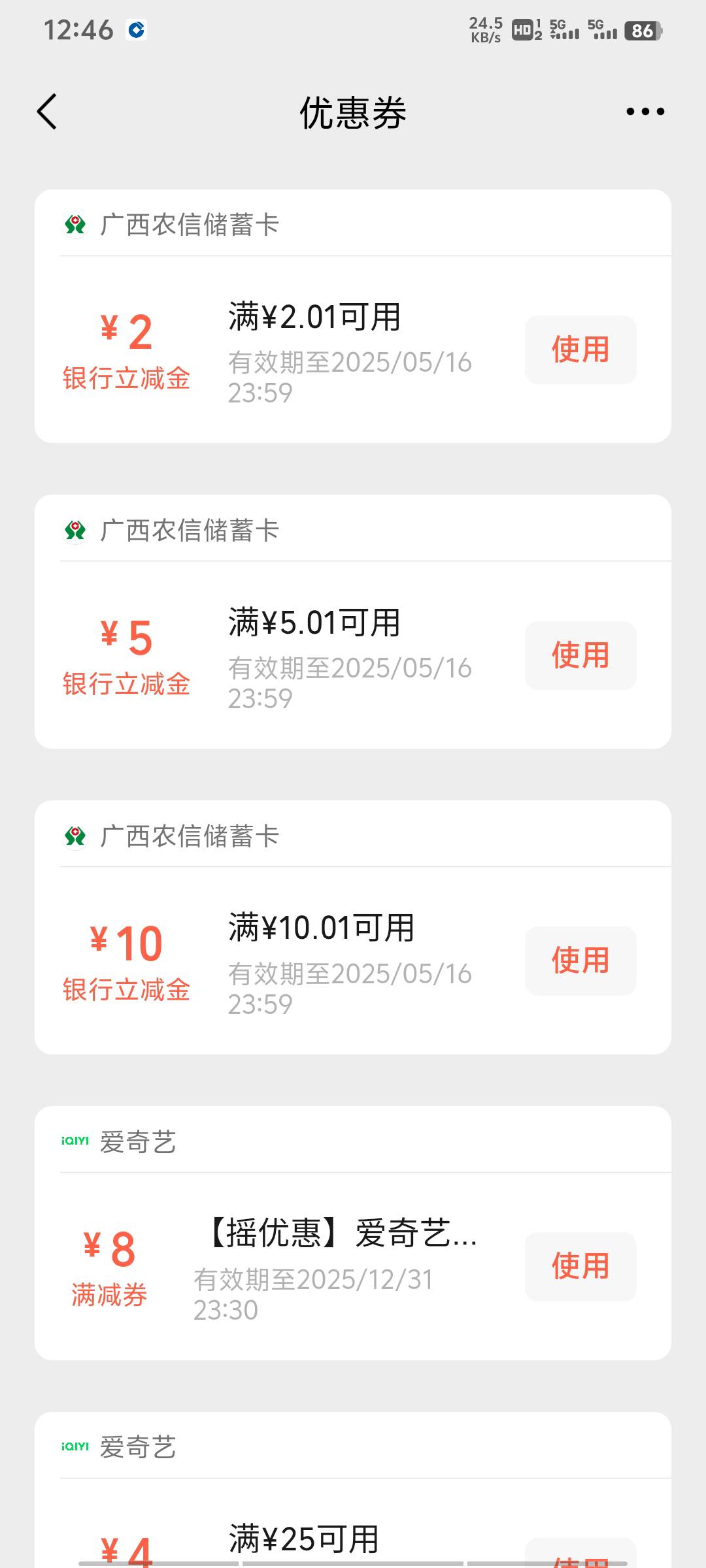Viewport: 706px width, 1568px height.
Task: Open the three-dot overflow menu
Action: point(645,112)
